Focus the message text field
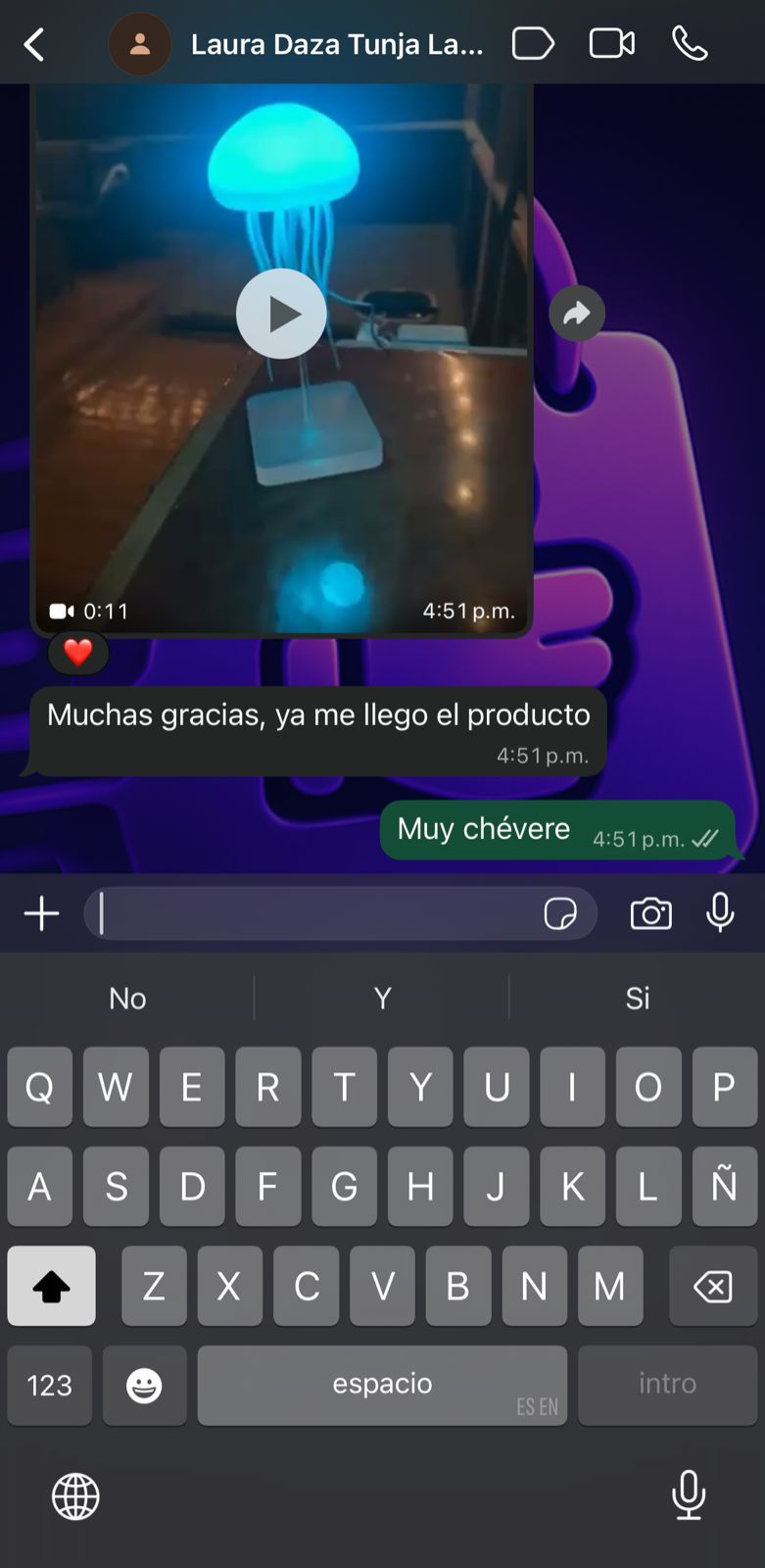The width and height of the screenshot is (765, 1568). tap(313, 914)
